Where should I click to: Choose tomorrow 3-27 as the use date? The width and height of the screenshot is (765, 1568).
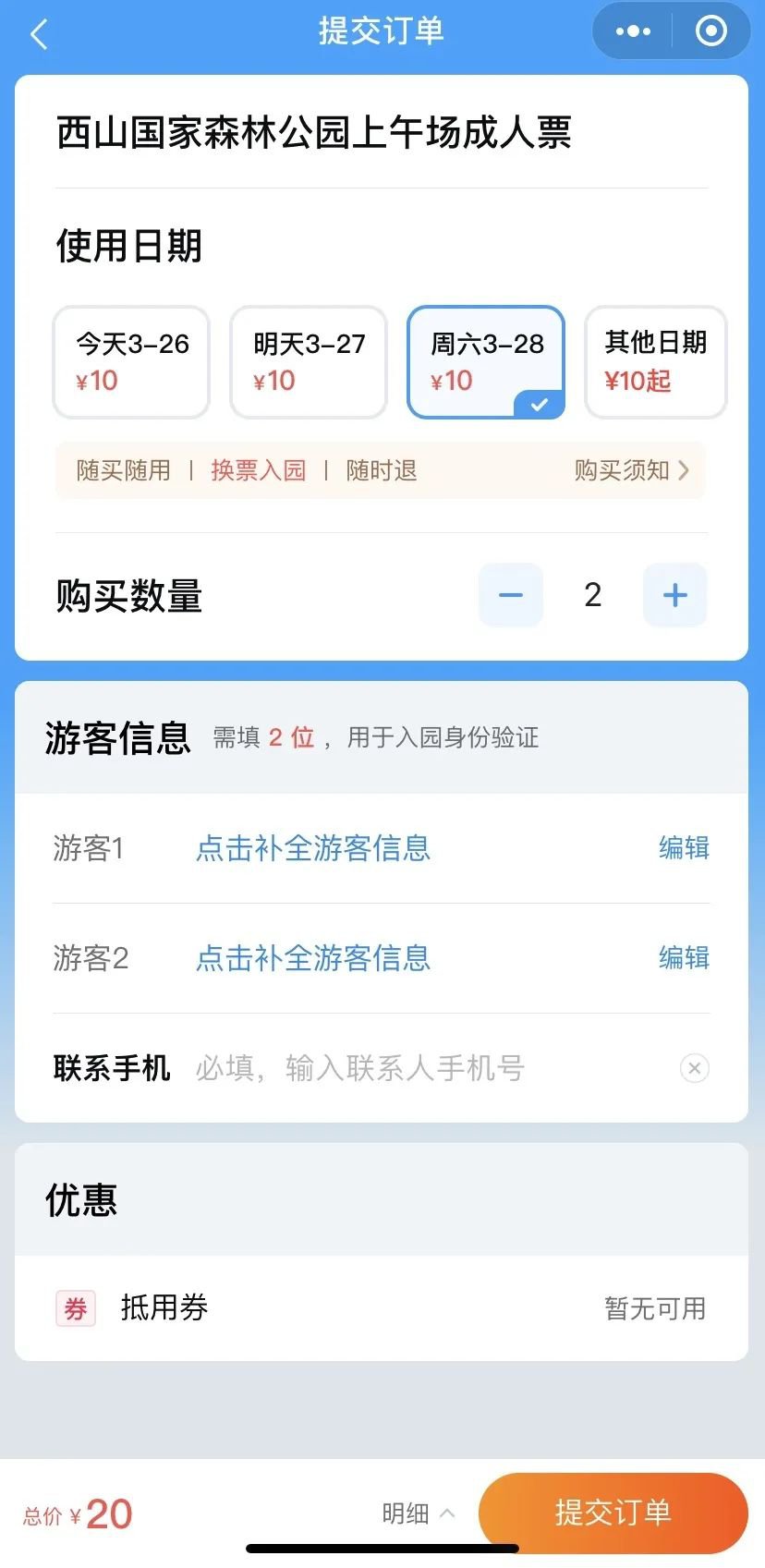click(x=309, y=361)
